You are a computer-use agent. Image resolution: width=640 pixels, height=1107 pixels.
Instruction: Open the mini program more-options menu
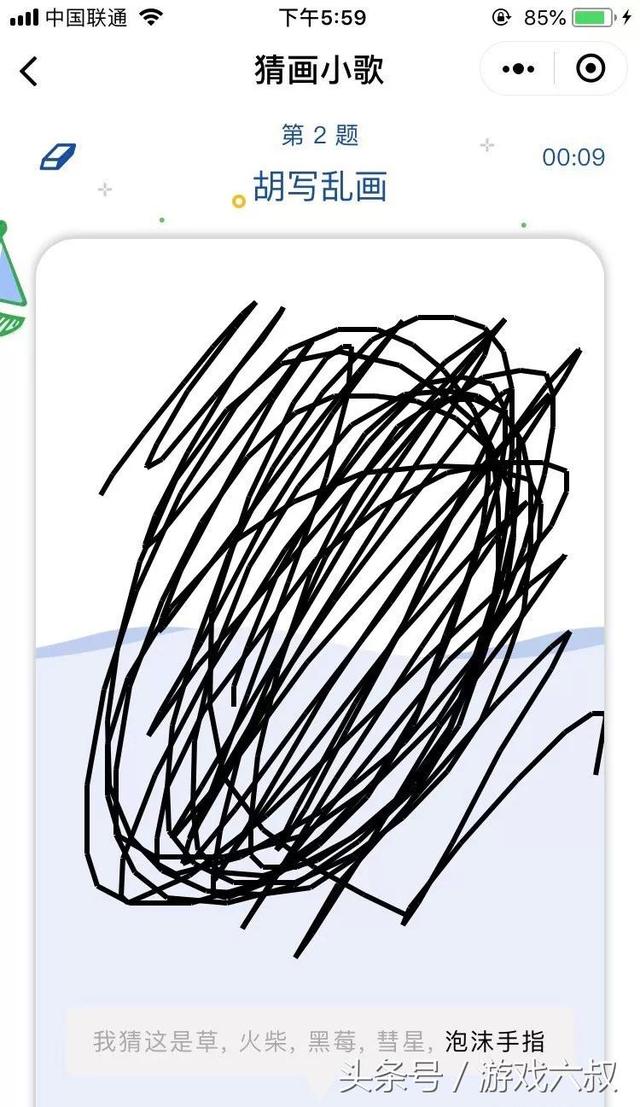tap(518, 69)
